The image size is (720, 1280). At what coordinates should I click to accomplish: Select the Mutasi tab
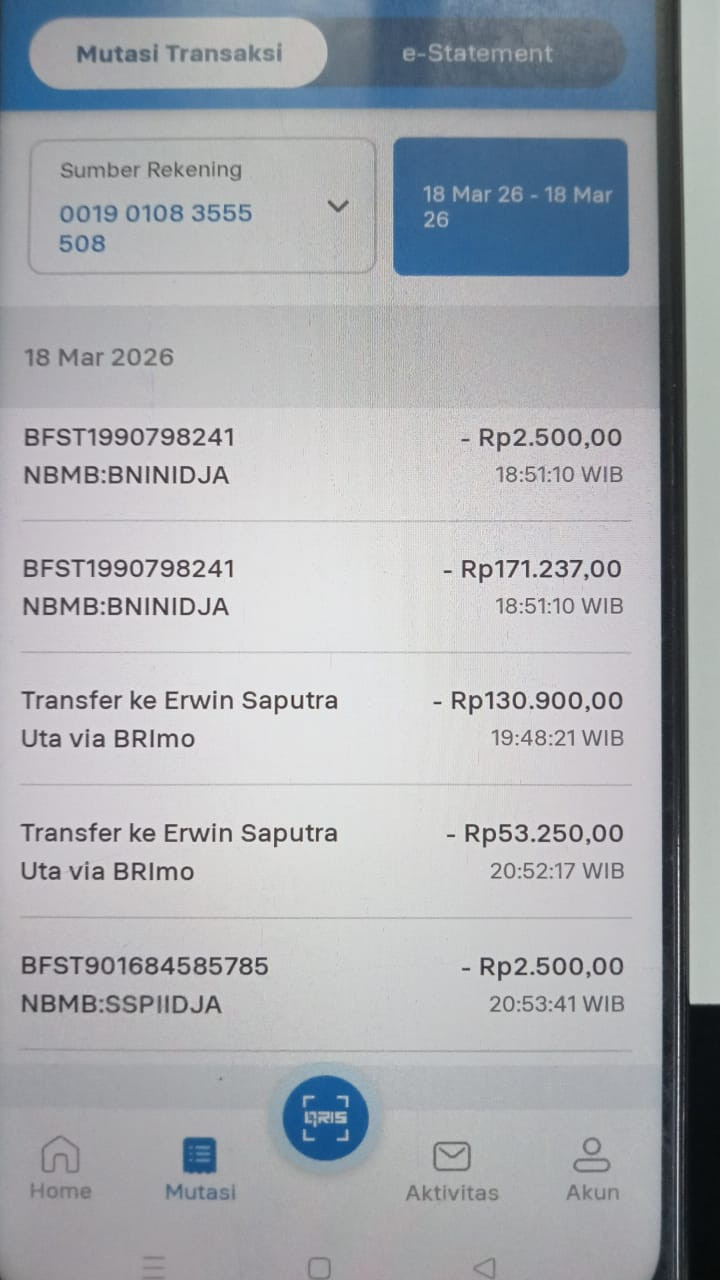pyautogui.click(x=200, y=1168)
